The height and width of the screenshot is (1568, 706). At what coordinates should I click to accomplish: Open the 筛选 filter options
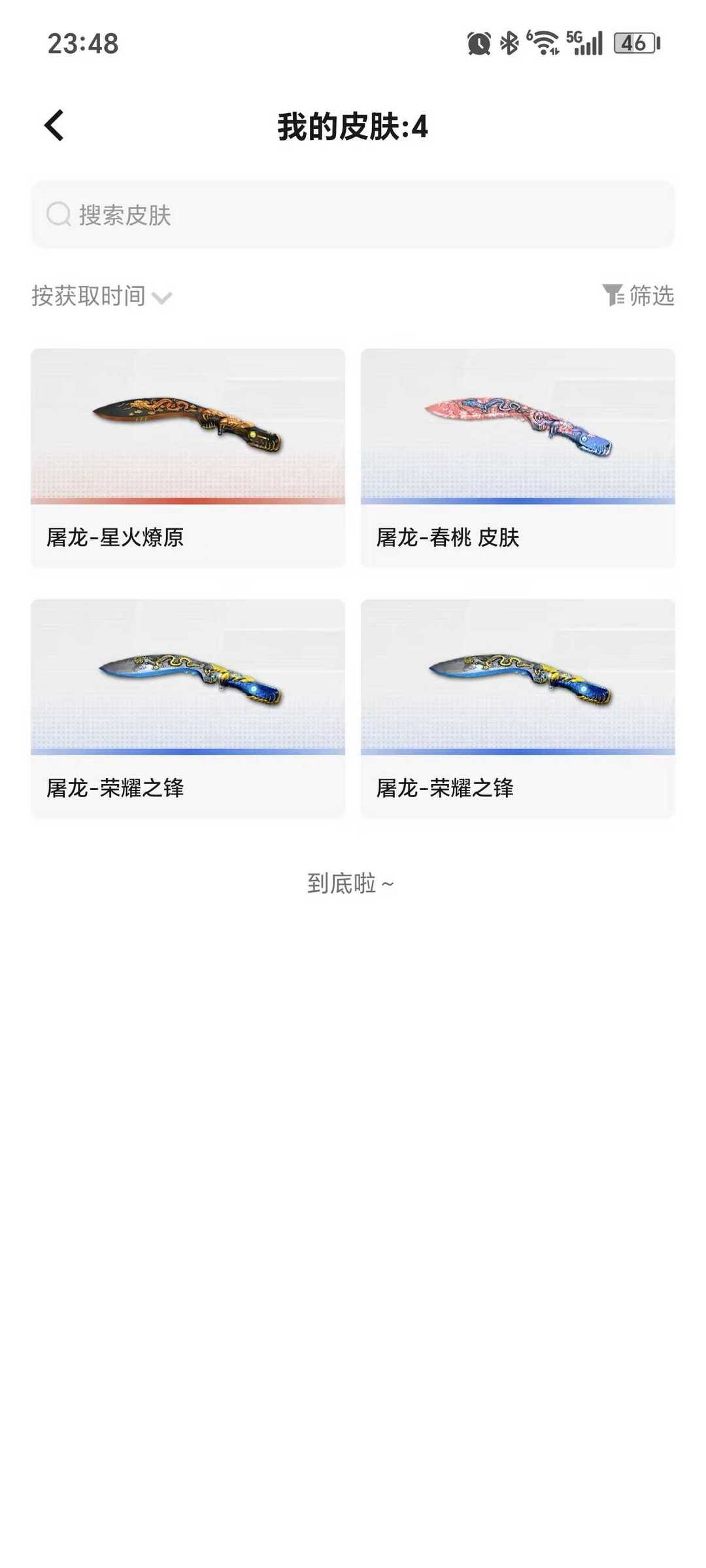pyautogui.click(x=639, y=296)
